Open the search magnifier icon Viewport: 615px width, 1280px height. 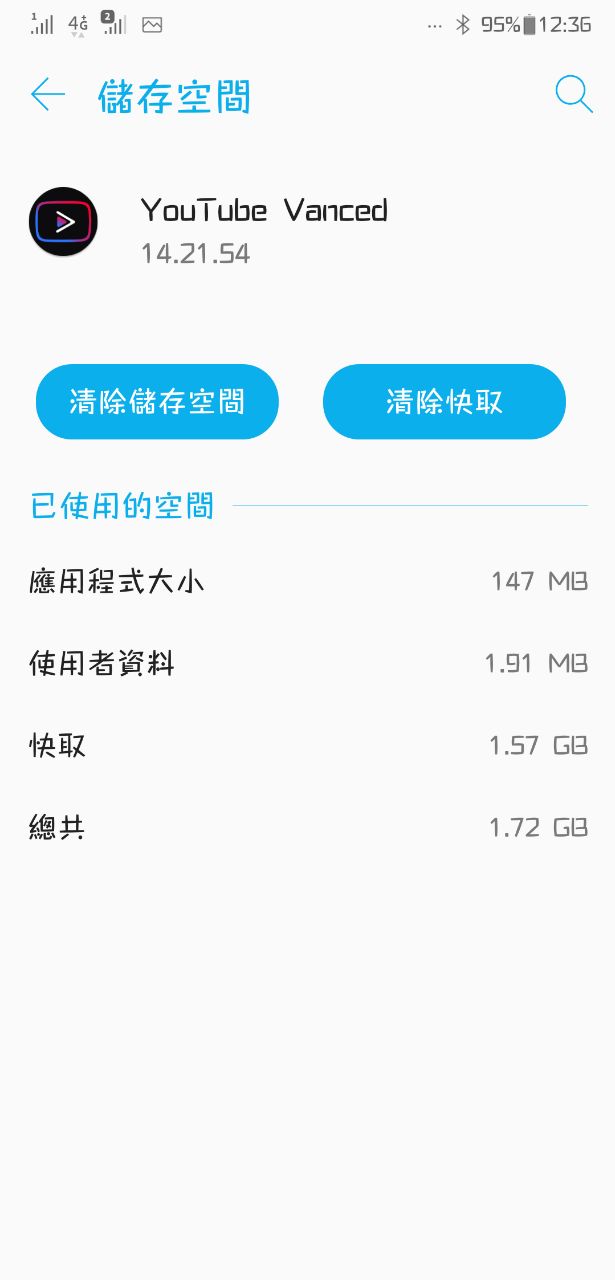point(574,95)
